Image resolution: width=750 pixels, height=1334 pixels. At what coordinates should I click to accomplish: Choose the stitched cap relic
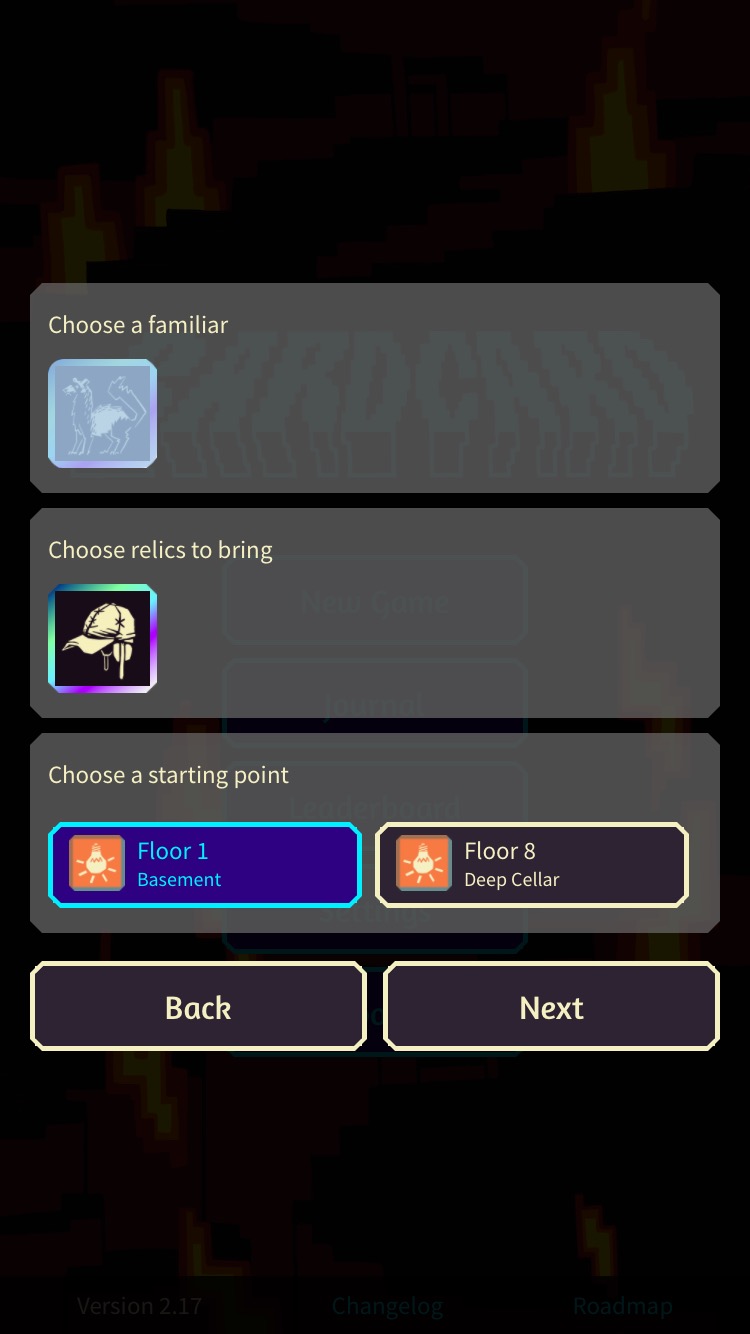103,638
